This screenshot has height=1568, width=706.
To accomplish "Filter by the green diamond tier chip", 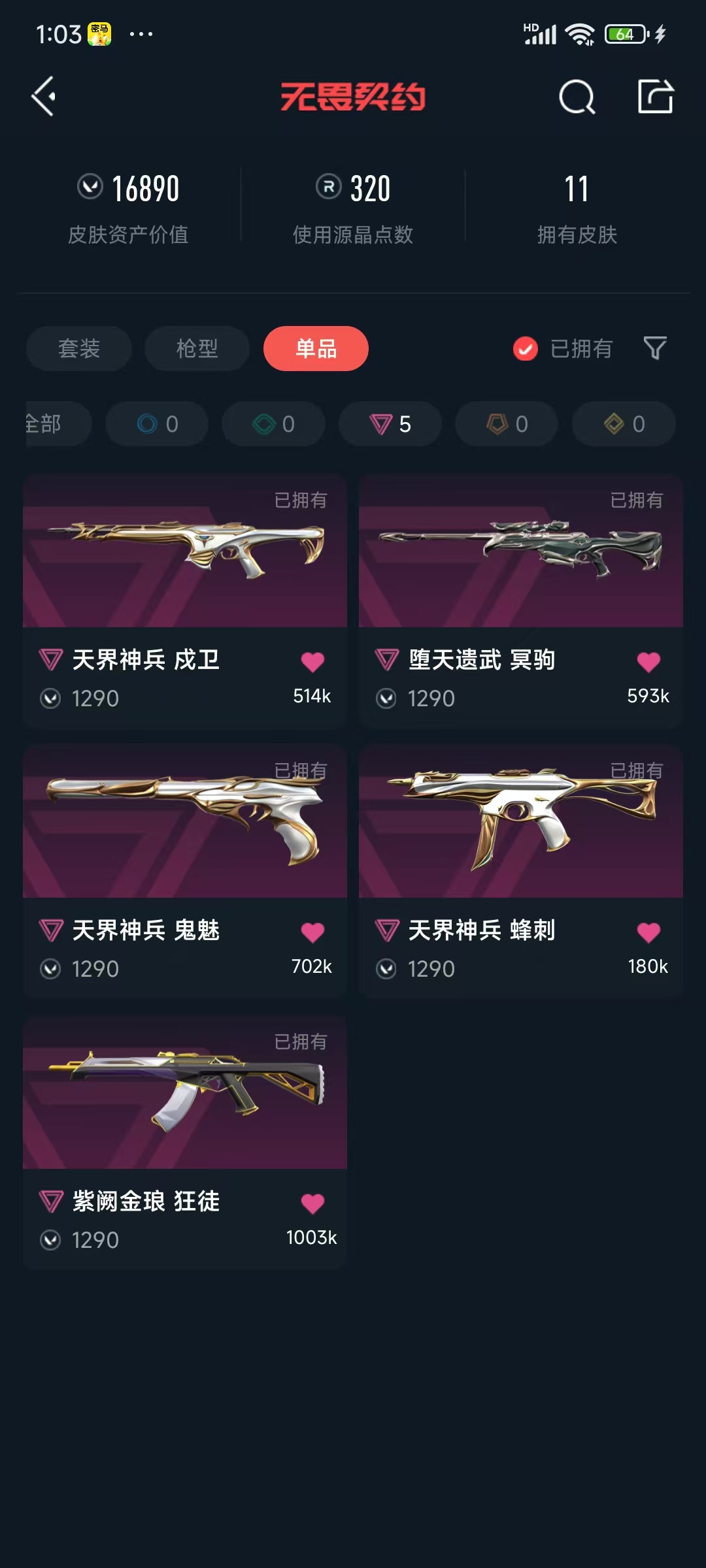I will tap(273, 424).
